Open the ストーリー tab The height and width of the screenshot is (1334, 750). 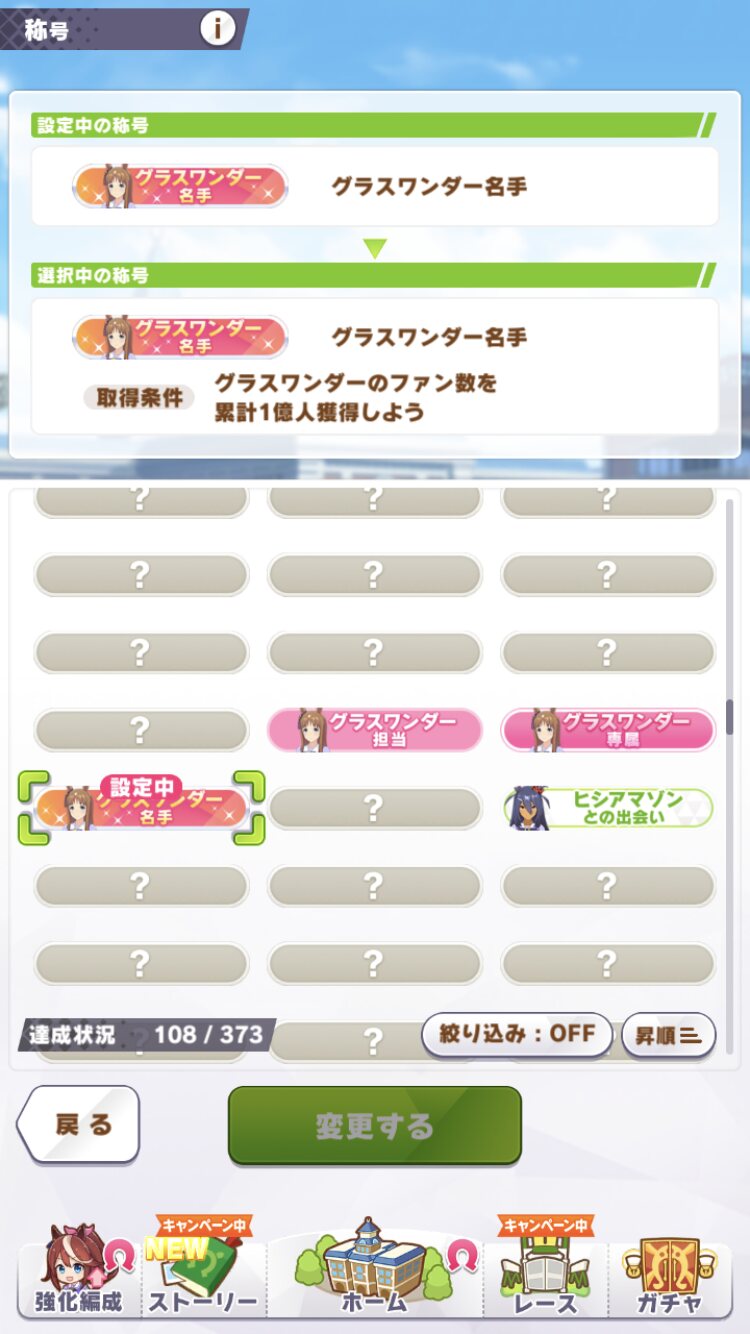204,1270
